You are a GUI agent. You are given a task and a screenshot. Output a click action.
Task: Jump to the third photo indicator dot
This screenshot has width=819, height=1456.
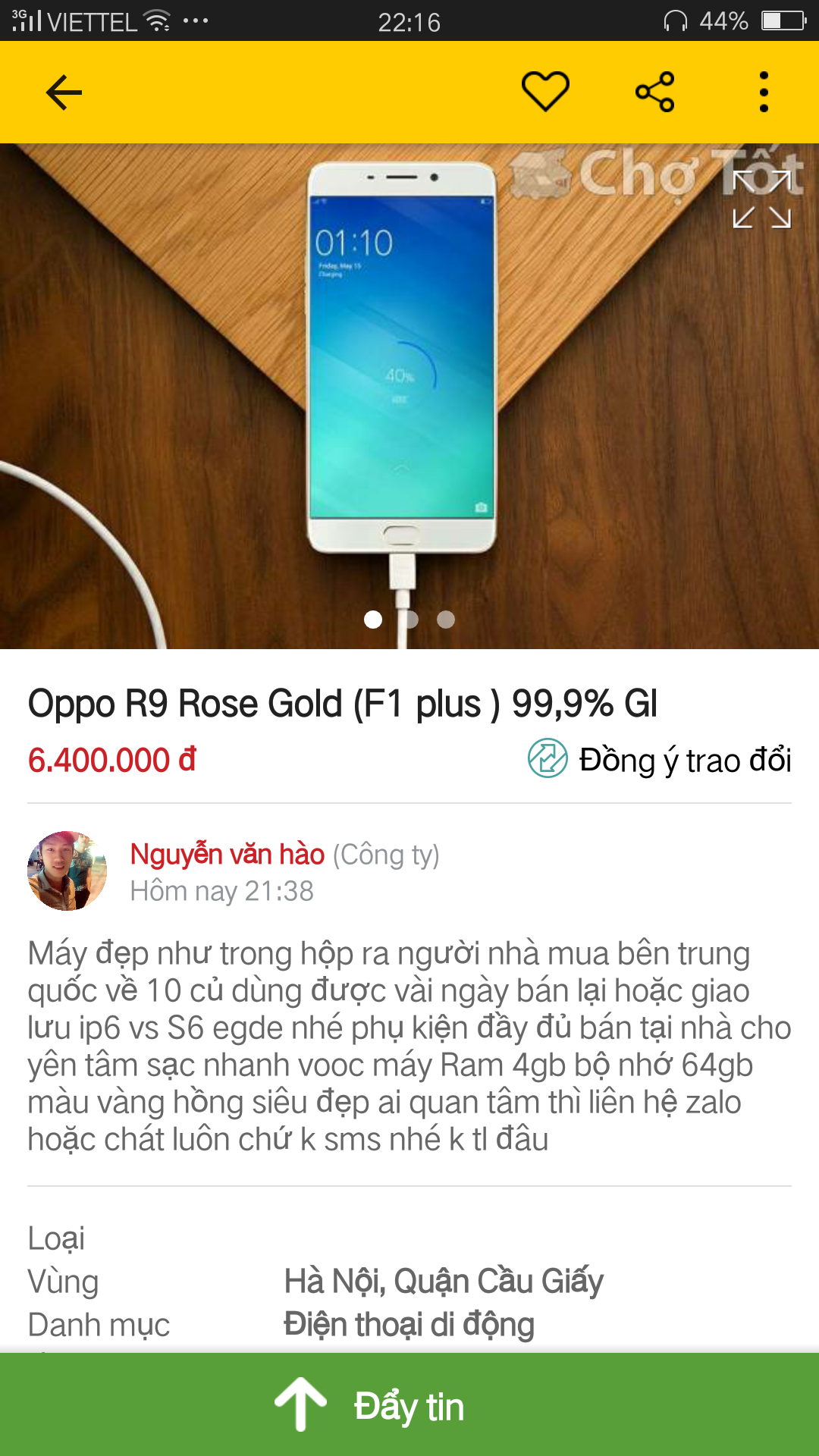coord(446,620)
